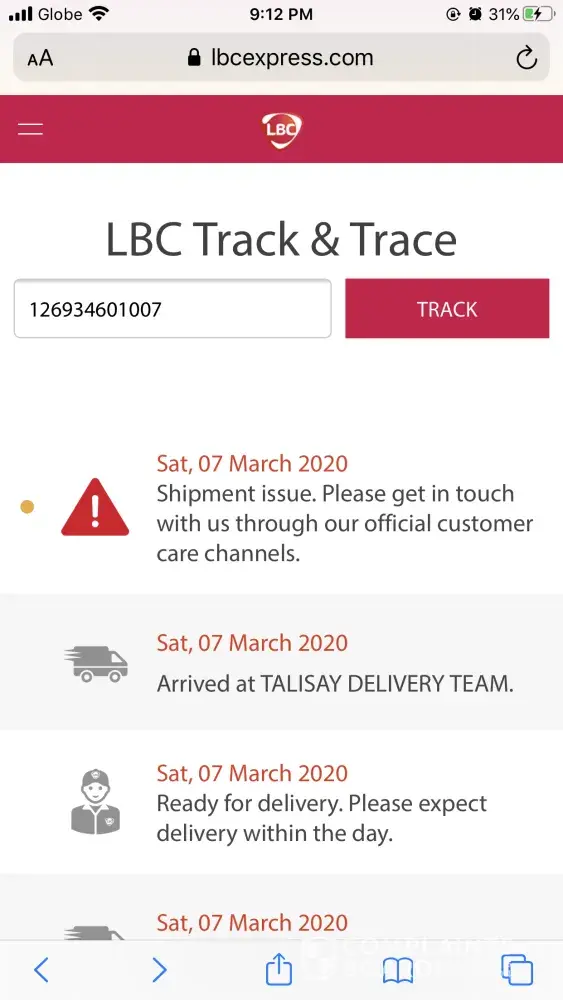Reload the lbcexpress.com page
563x1000 pixels.
point(526,58)
